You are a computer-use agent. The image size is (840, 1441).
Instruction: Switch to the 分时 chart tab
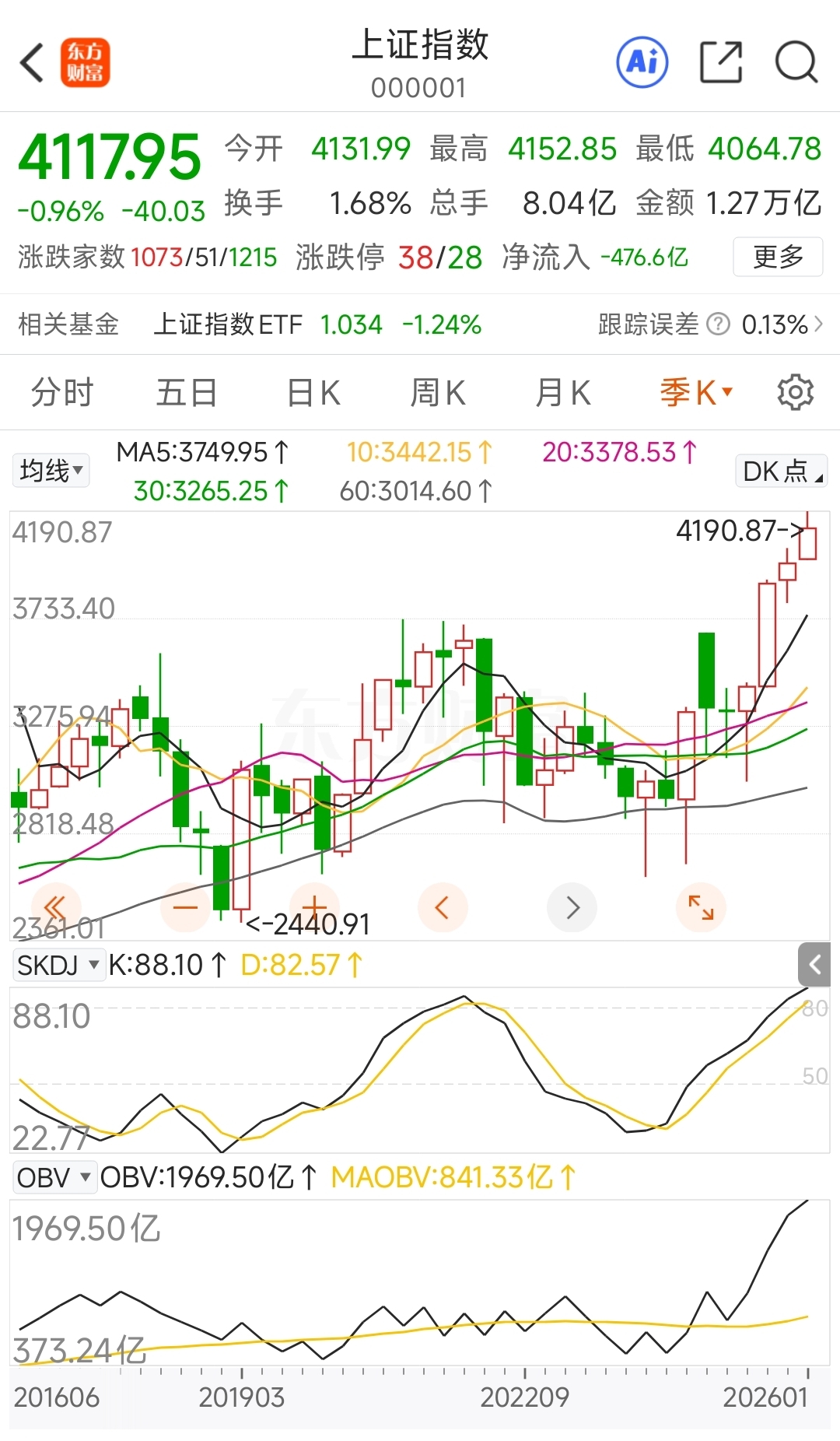tap(62, 392)
